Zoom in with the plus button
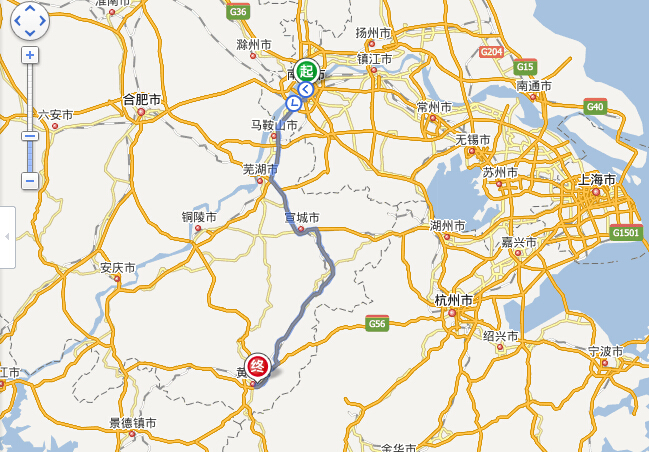 coord(30,55)
